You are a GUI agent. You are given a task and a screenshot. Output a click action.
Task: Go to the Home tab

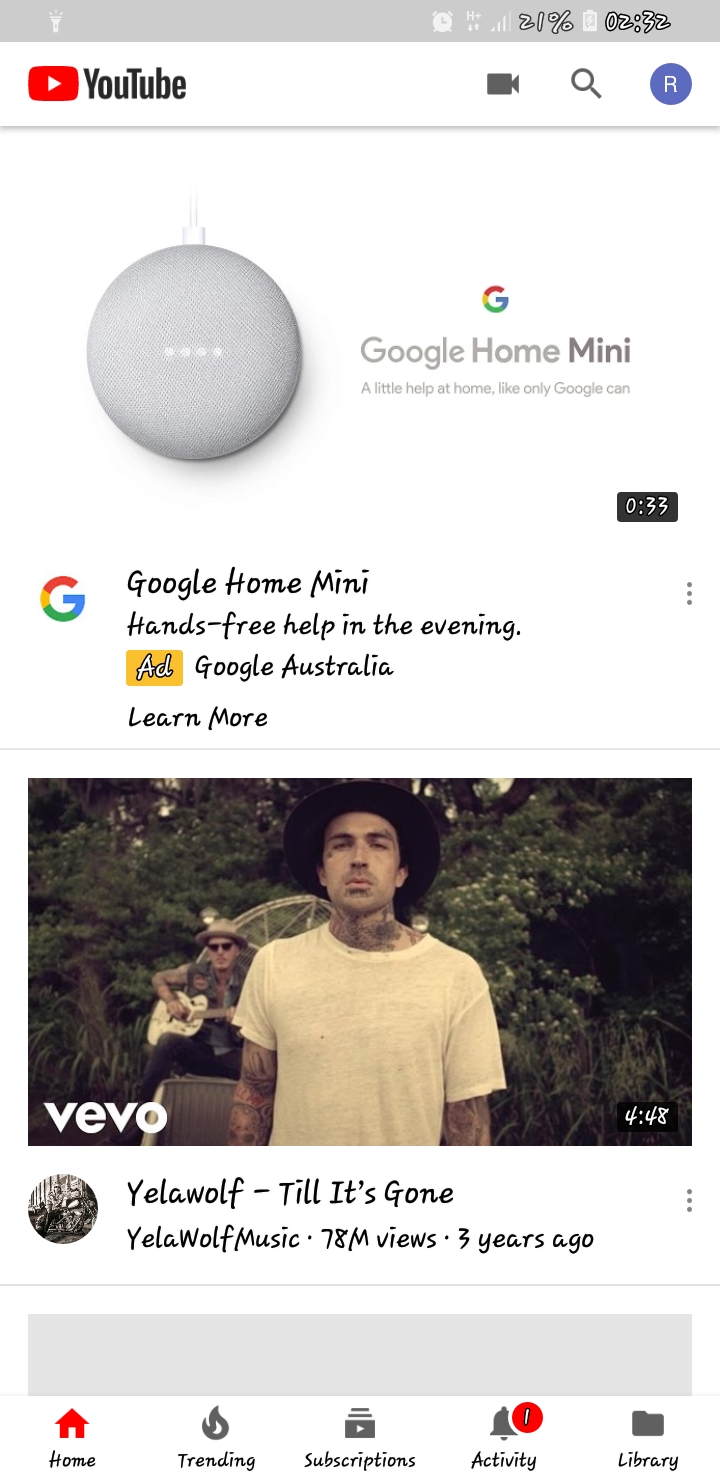point(72,1438)
